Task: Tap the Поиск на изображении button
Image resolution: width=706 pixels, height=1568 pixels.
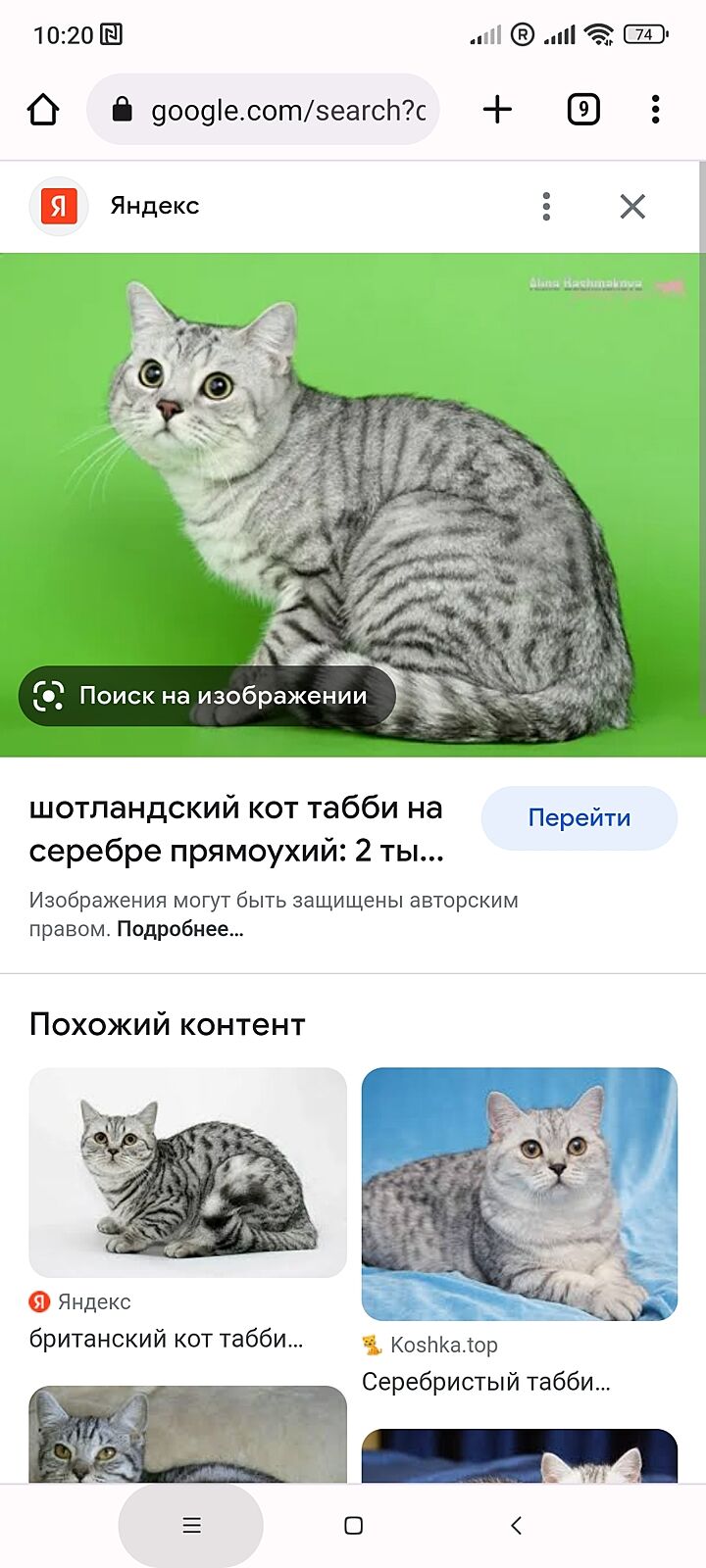Action: pyautogui.click(x=207, y=696)
